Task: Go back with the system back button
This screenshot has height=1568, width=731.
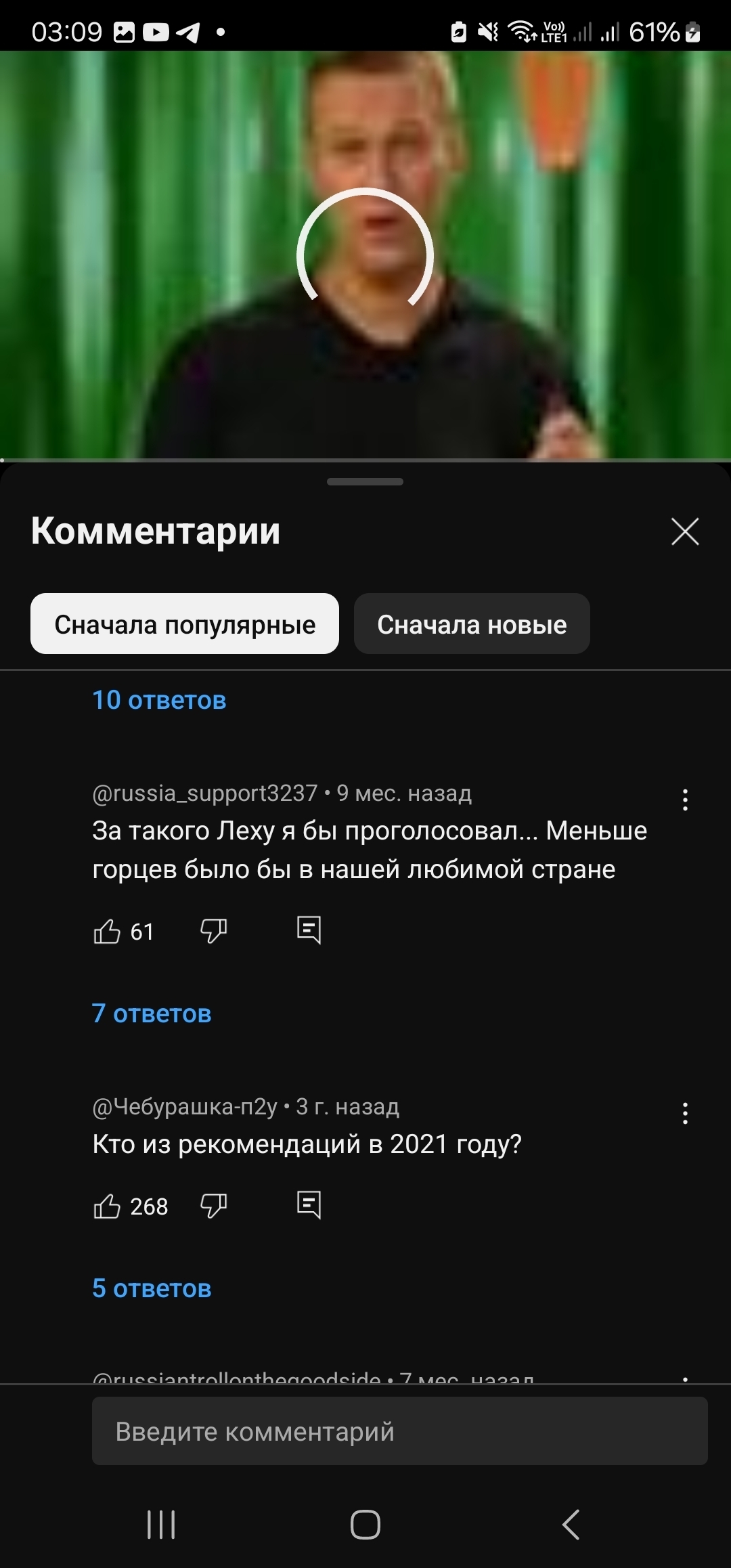Action: 571,1525
